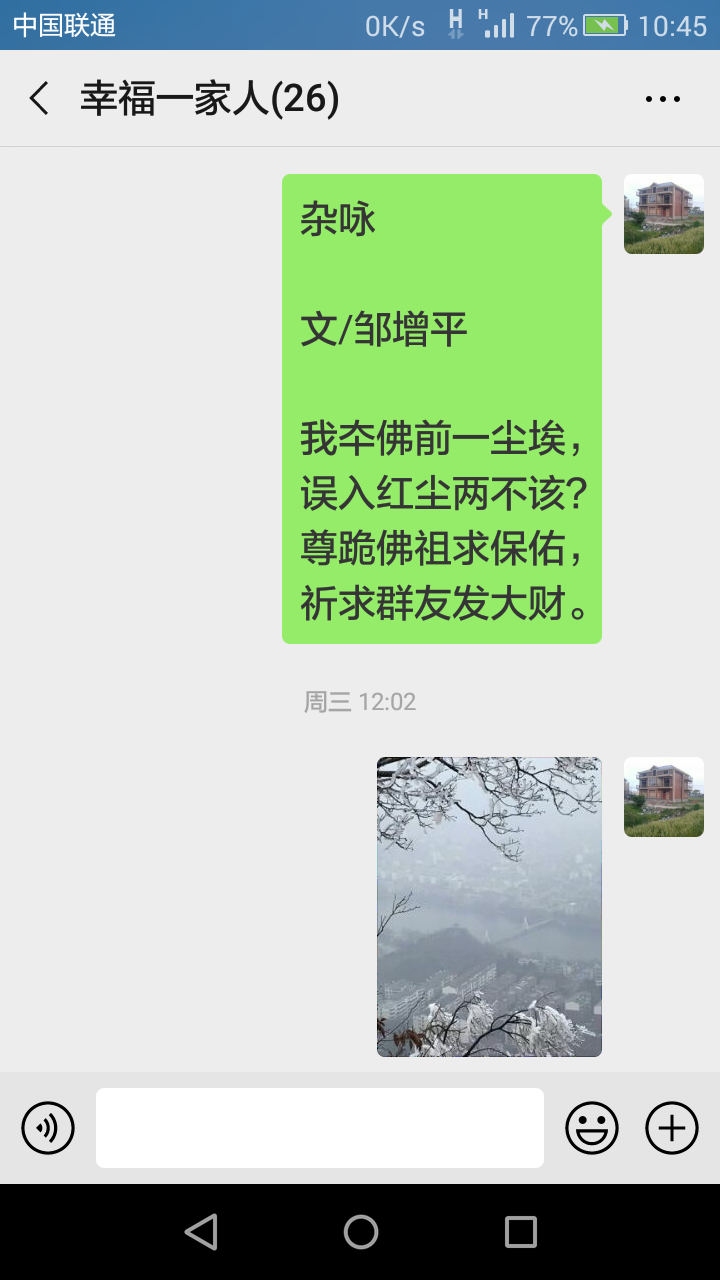Open the group chat info menu (three dots)
The width and height of the screenshot is (720, 1280).
[662, 99]
